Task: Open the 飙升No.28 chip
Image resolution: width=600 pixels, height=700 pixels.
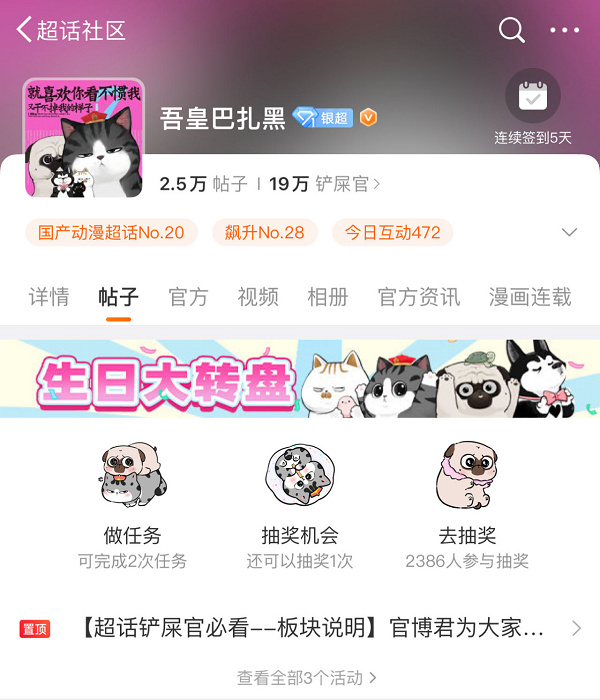Action: [x=264, y=232]
